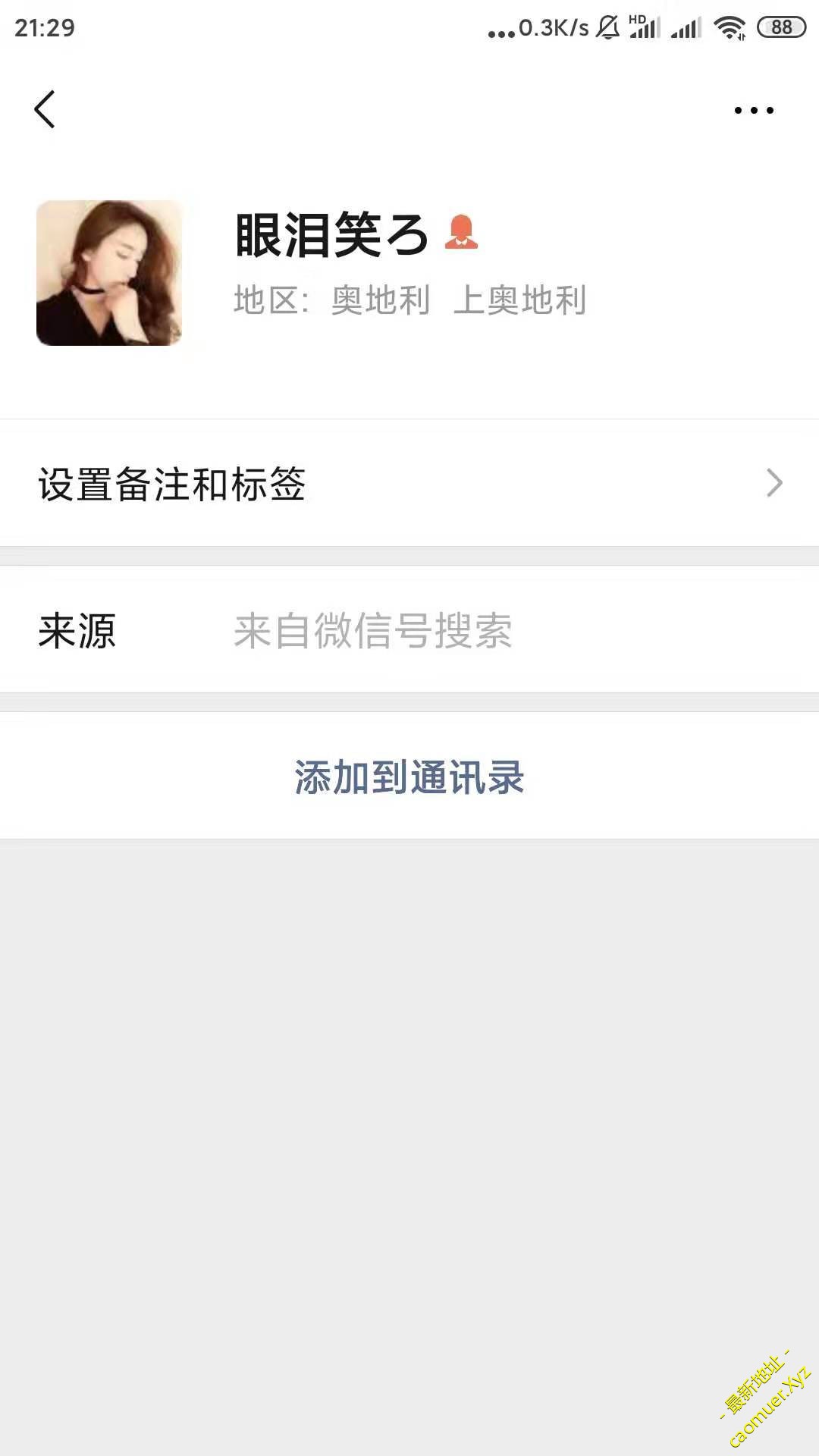Open the three-dot overflow menu
The height and width of the screenshot is (1456, 819).
[753, 110]
